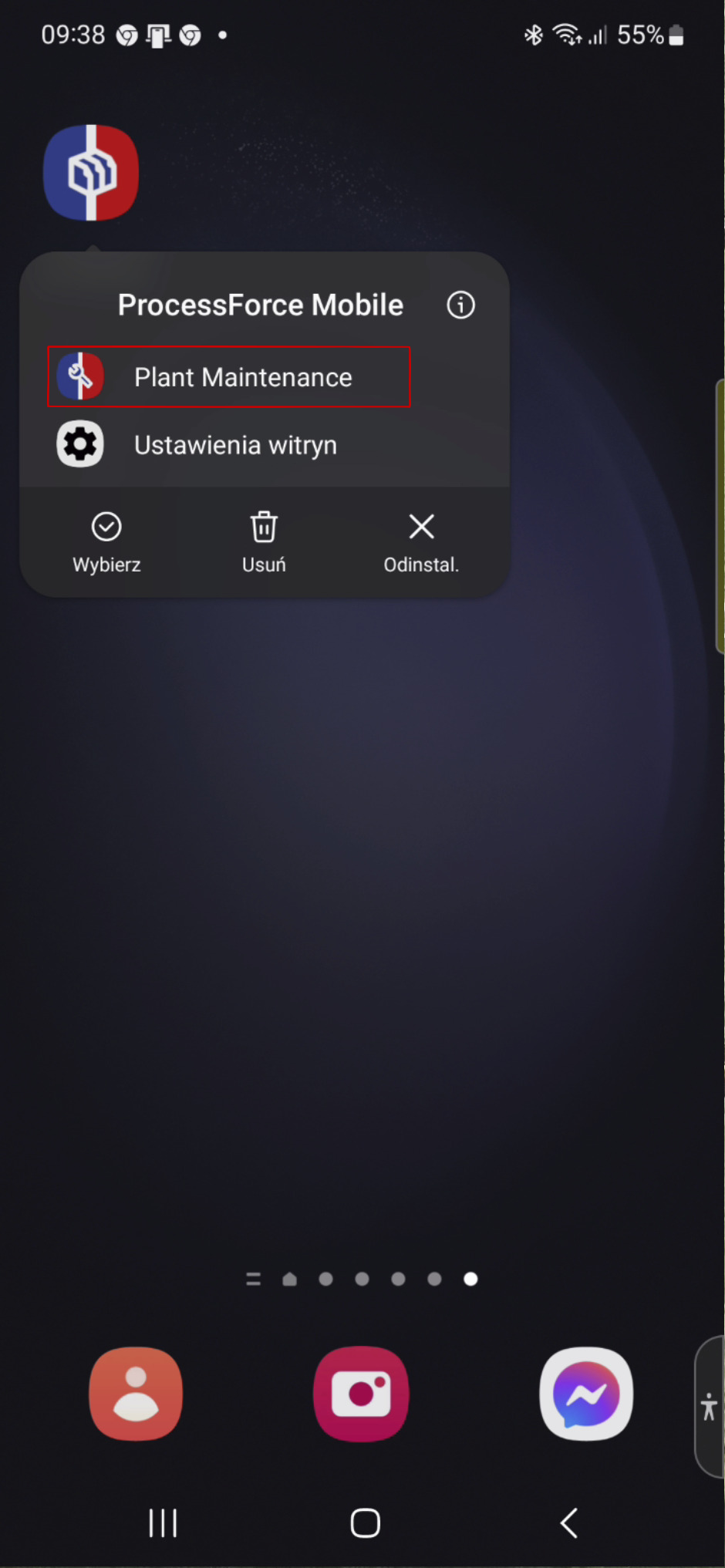The image size is (725, 1568).
Task: Tap Usuń to remove the shortcut
Action: 264,541
